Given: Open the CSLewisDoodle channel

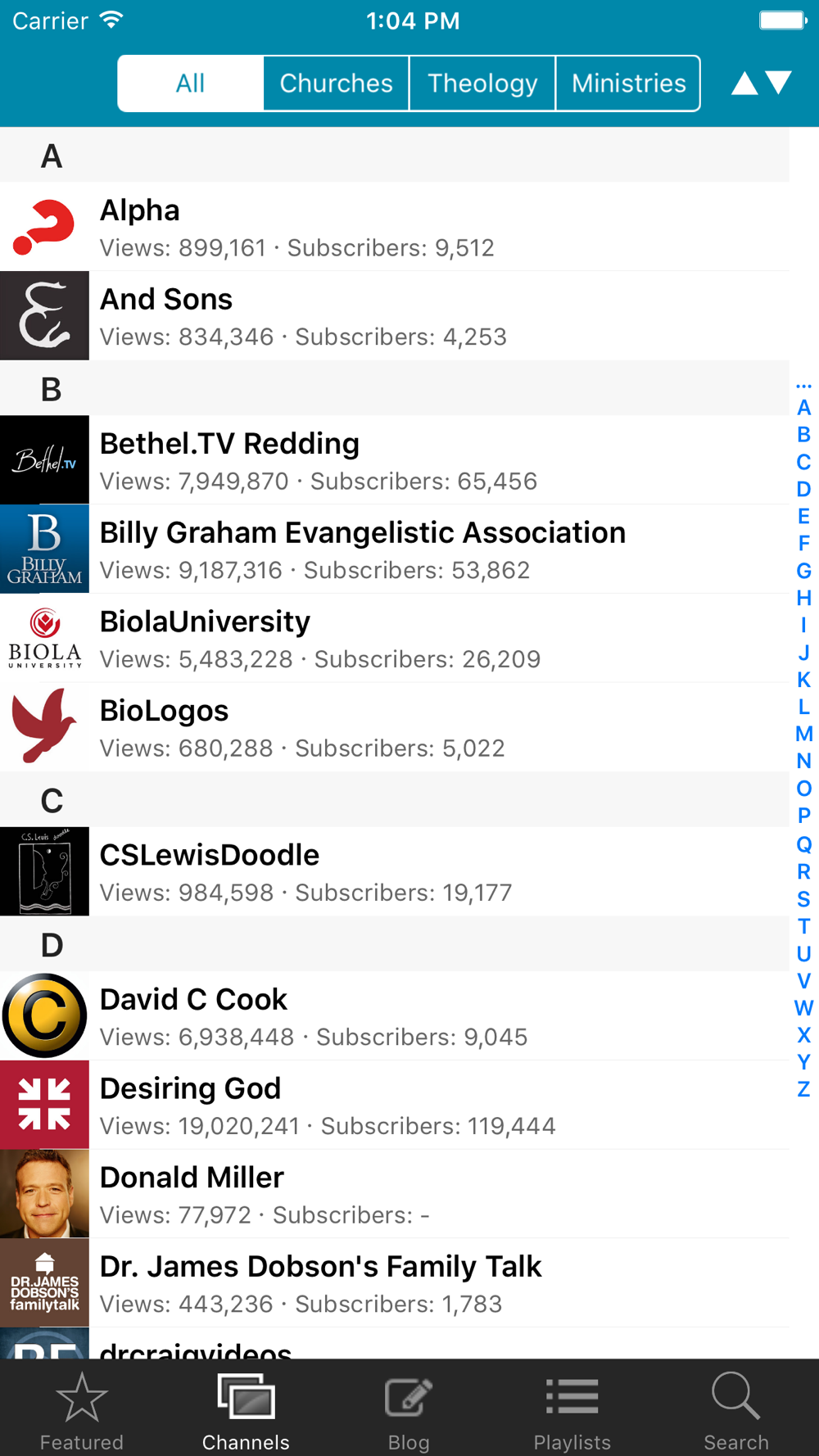Looking at the screenshot, I should [395, 871].
